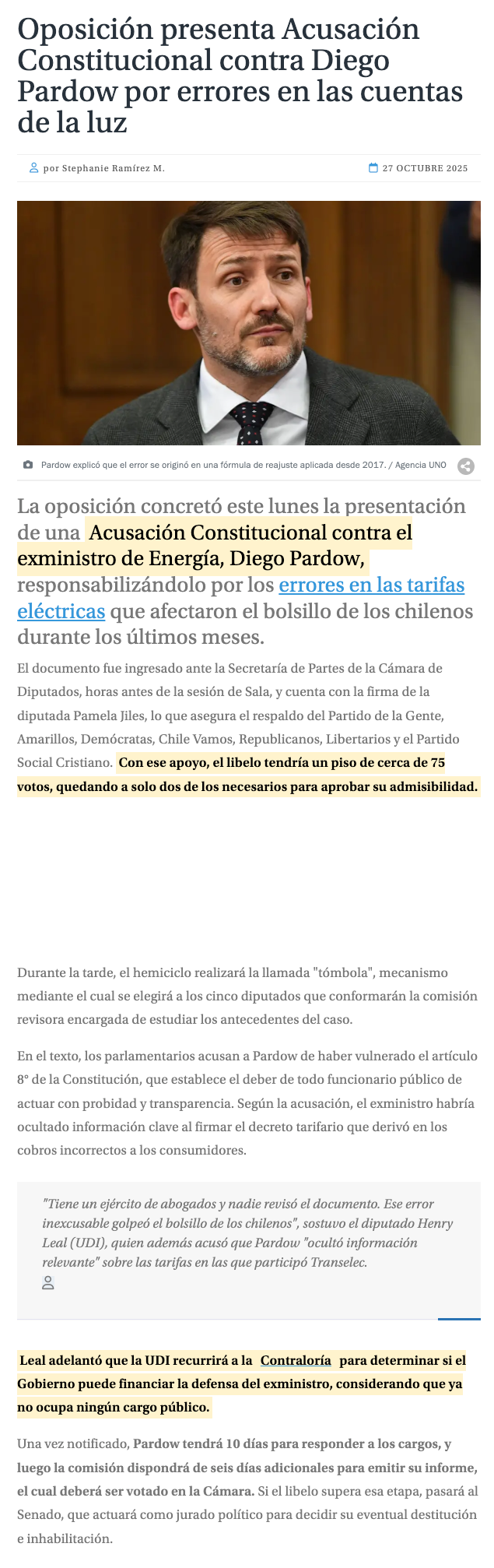The image size is (494, 1568).
Task: Share the article photo via share icon
Action: pyautogui.click(x=465, y=466)
